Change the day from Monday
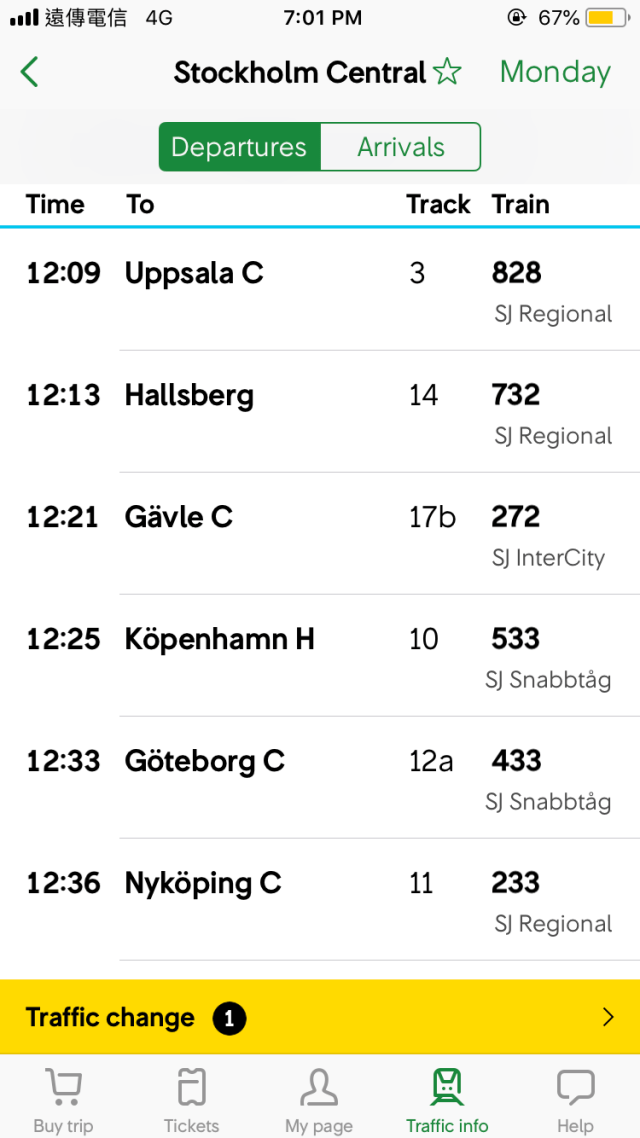This screenshot has width=640, height=1138. pyautogui.click(x=554, y=72)
